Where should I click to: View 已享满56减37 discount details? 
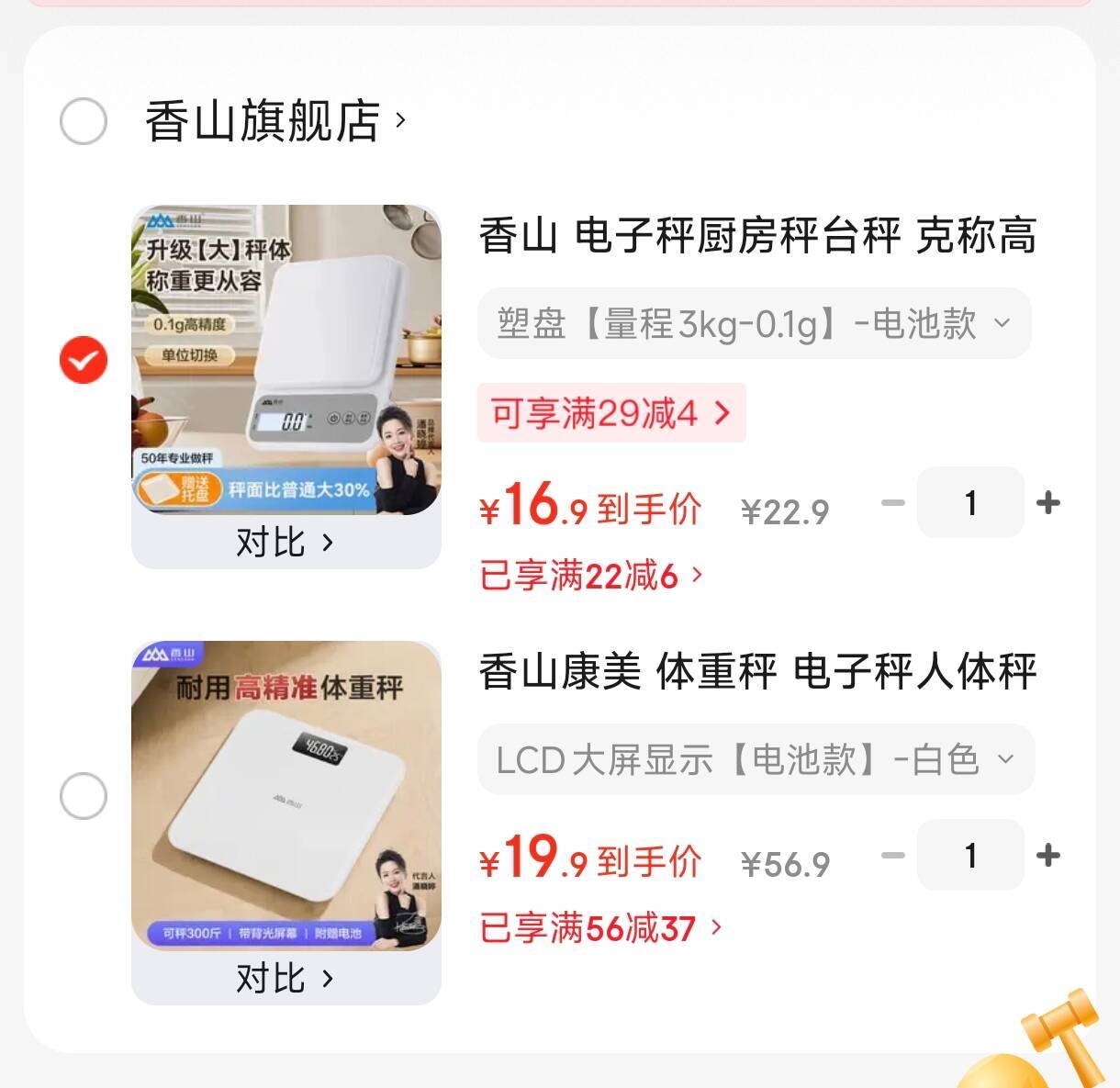tap(600, 928)
